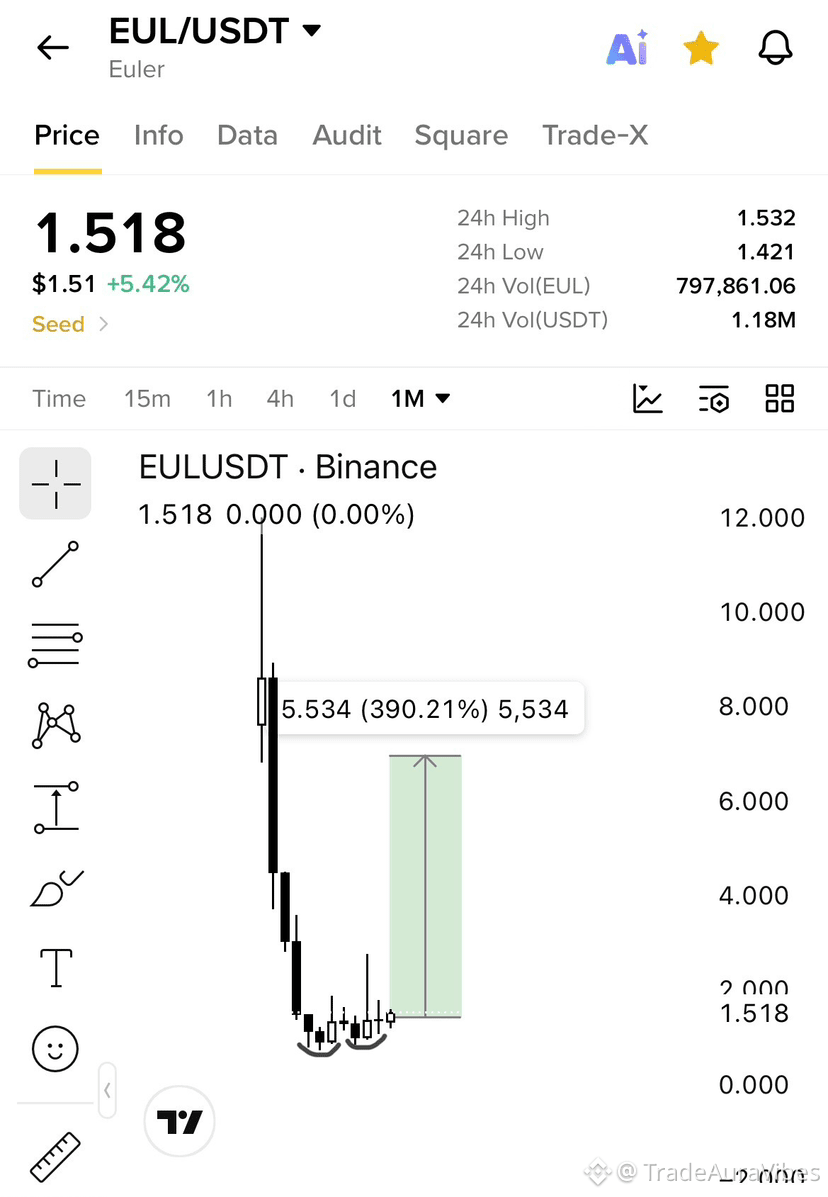828x1197 pixels.
Task: Open the grid layout icon
Action: [779, 398]
